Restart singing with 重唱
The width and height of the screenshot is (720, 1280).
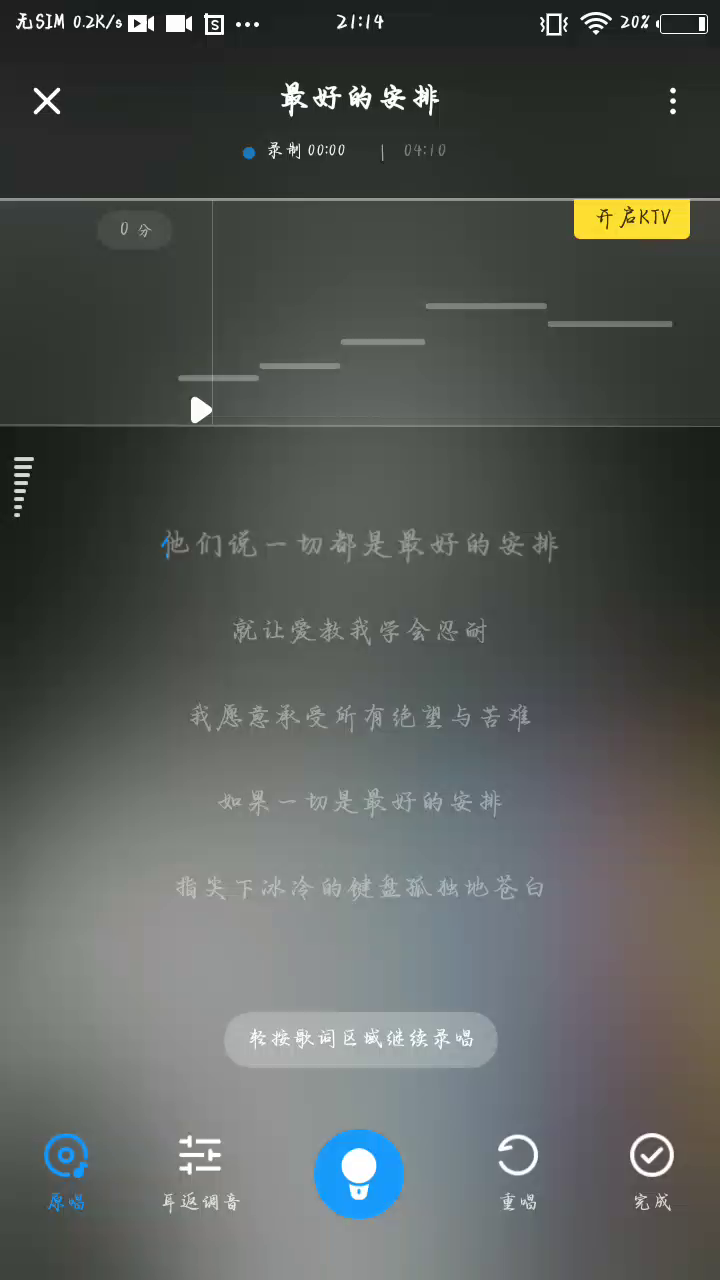point(518,1170)
